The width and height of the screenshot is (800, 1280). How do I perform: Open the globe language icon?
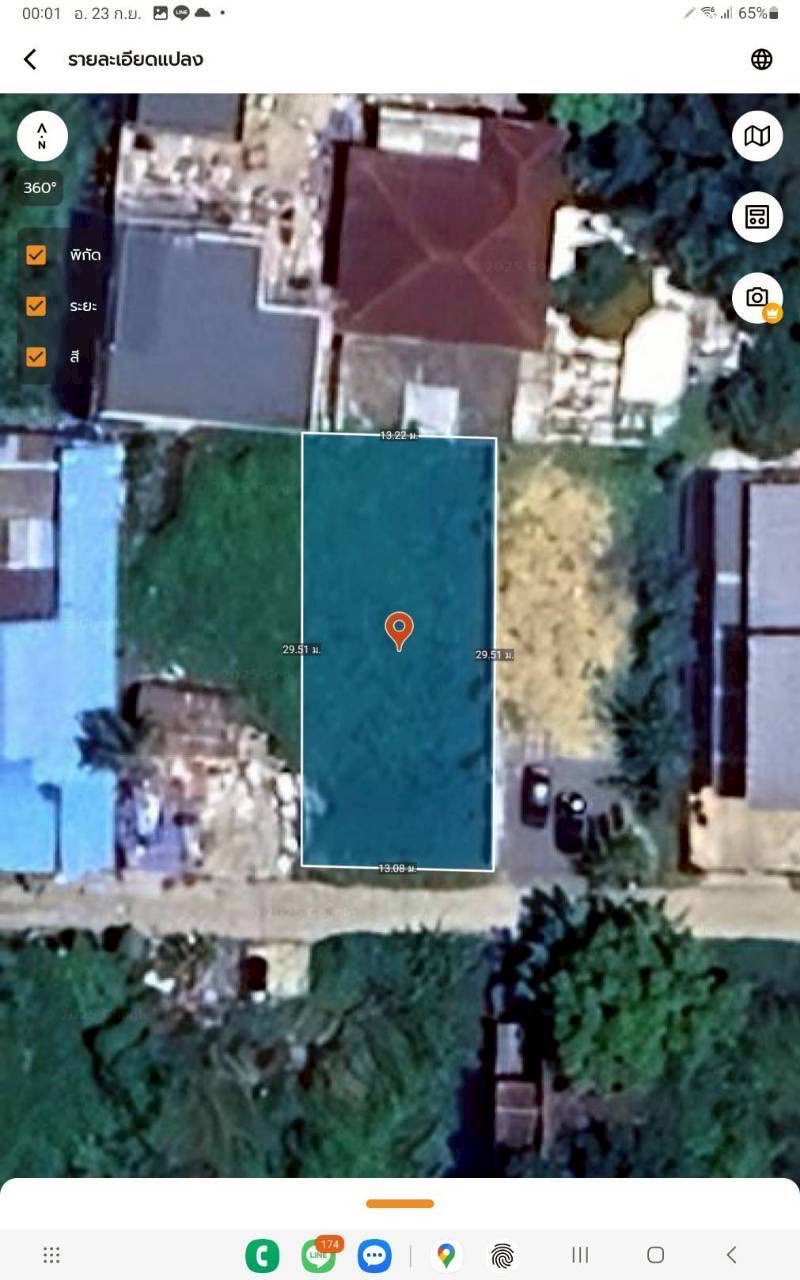(762, 59)
